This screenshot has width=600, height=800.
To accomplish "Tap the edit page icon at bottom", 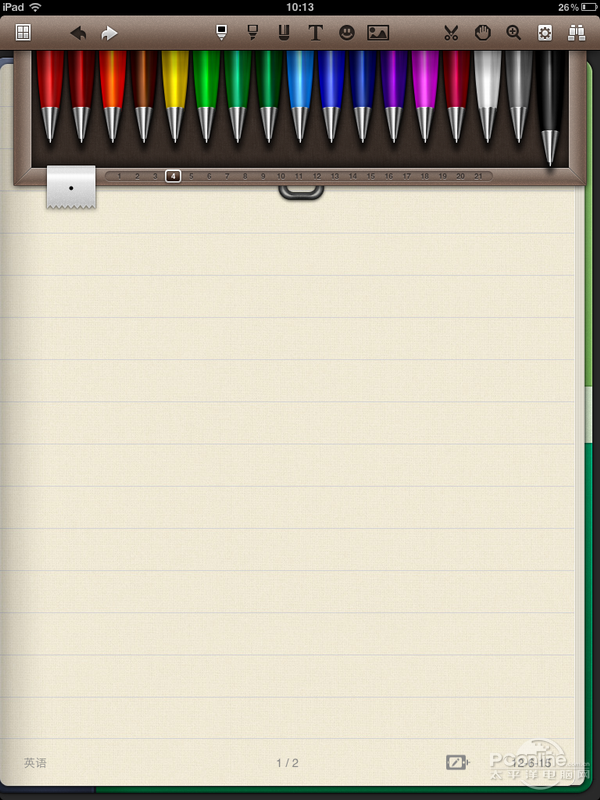I will click(457, 763).
